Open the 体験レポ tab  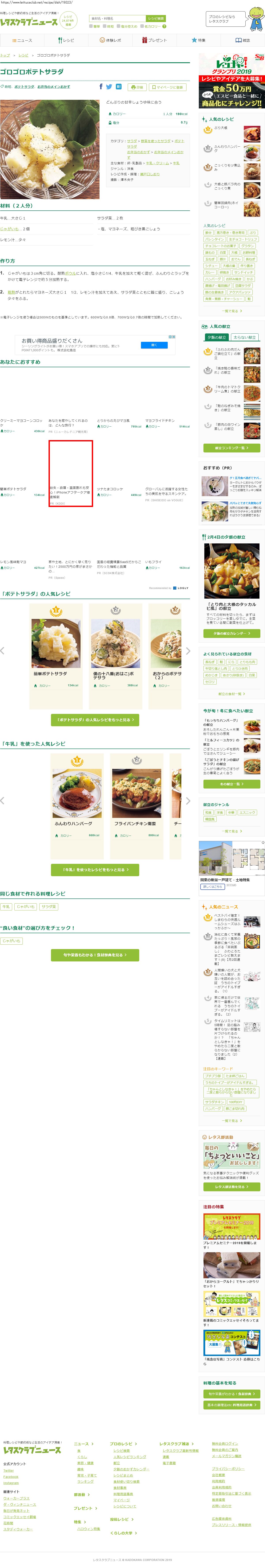coord(110,40)
